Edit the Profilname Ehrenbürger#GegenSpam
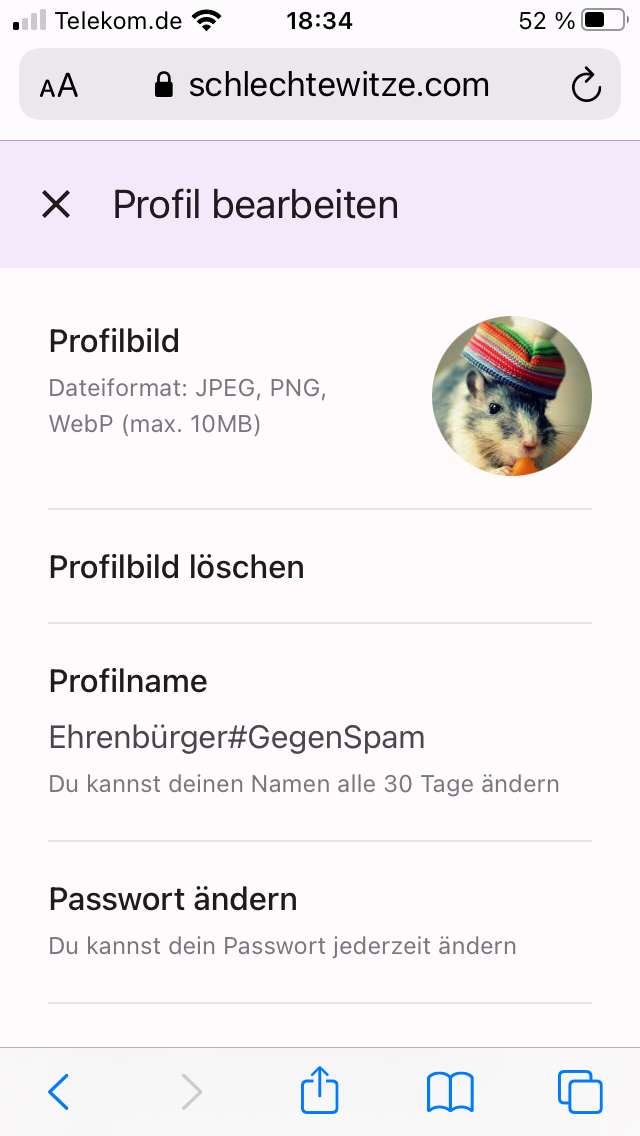The height and width of the screenshot is (1136, 640). tap(237, 738)
